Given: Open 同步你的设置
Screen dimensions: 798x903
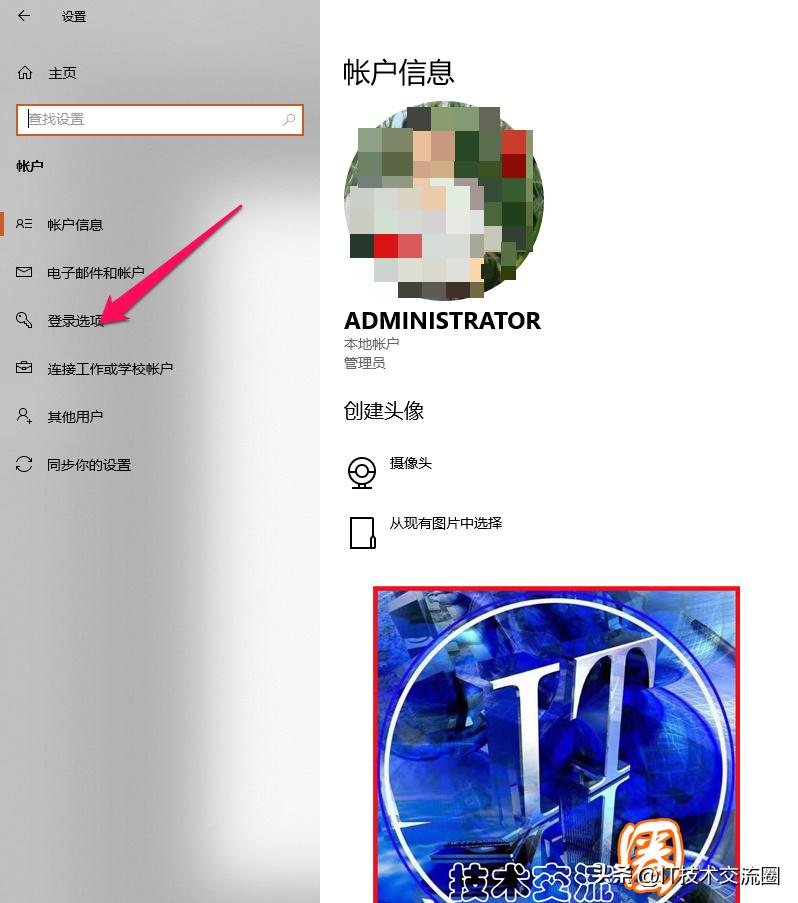Looking at the screenshot, I should point(88,465).
